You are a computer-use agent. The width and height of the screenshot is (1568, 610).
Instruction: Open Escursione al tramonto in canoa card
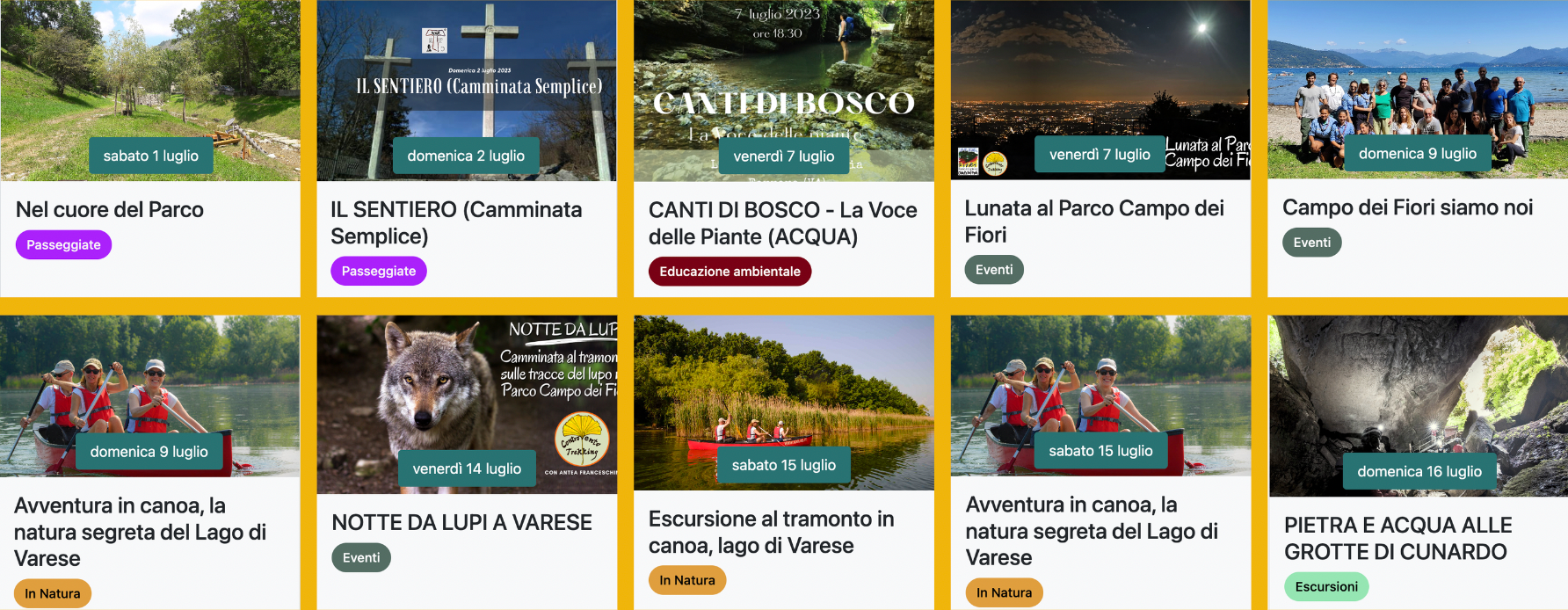pos(771,532)
